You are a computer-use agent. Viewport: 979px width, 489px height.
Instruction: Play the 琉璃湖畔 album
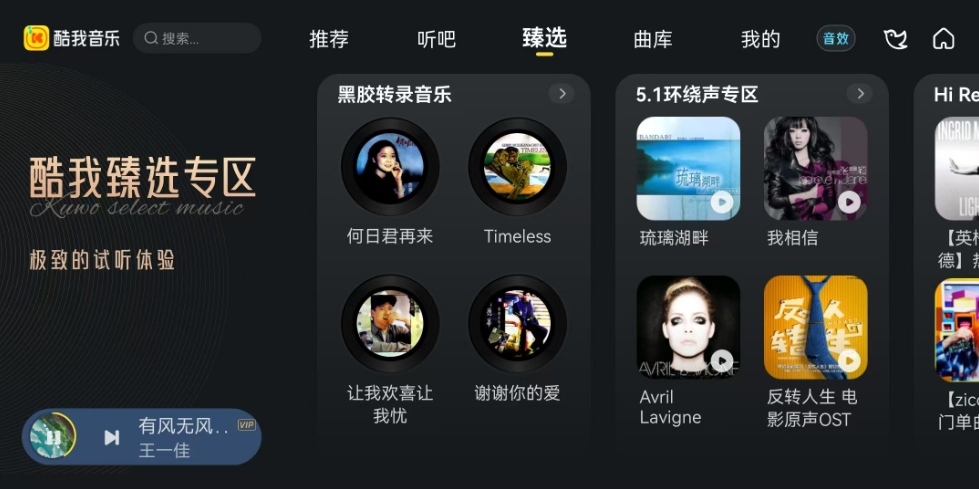721,202
